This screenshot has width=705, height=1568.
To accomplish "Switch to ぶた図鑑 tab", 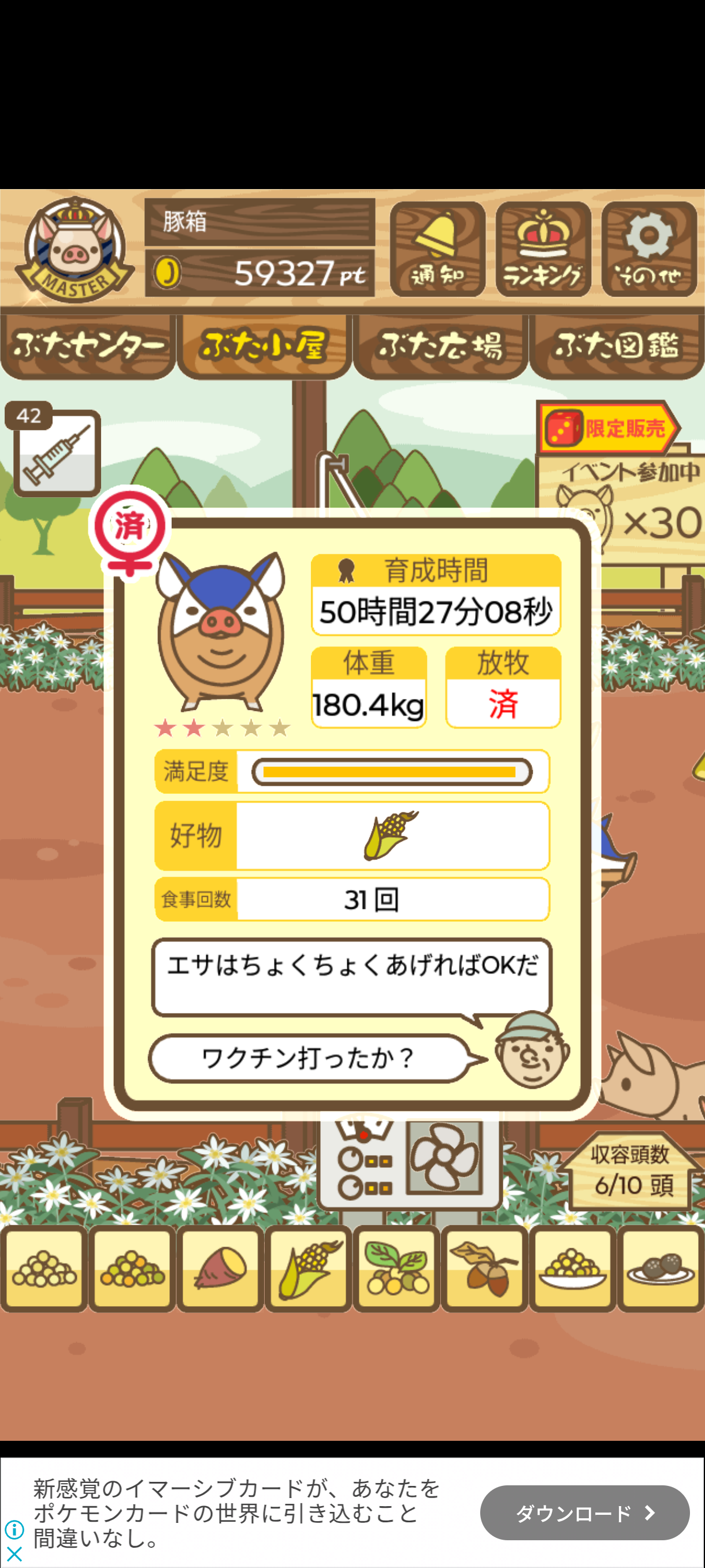I will [616, 346].
